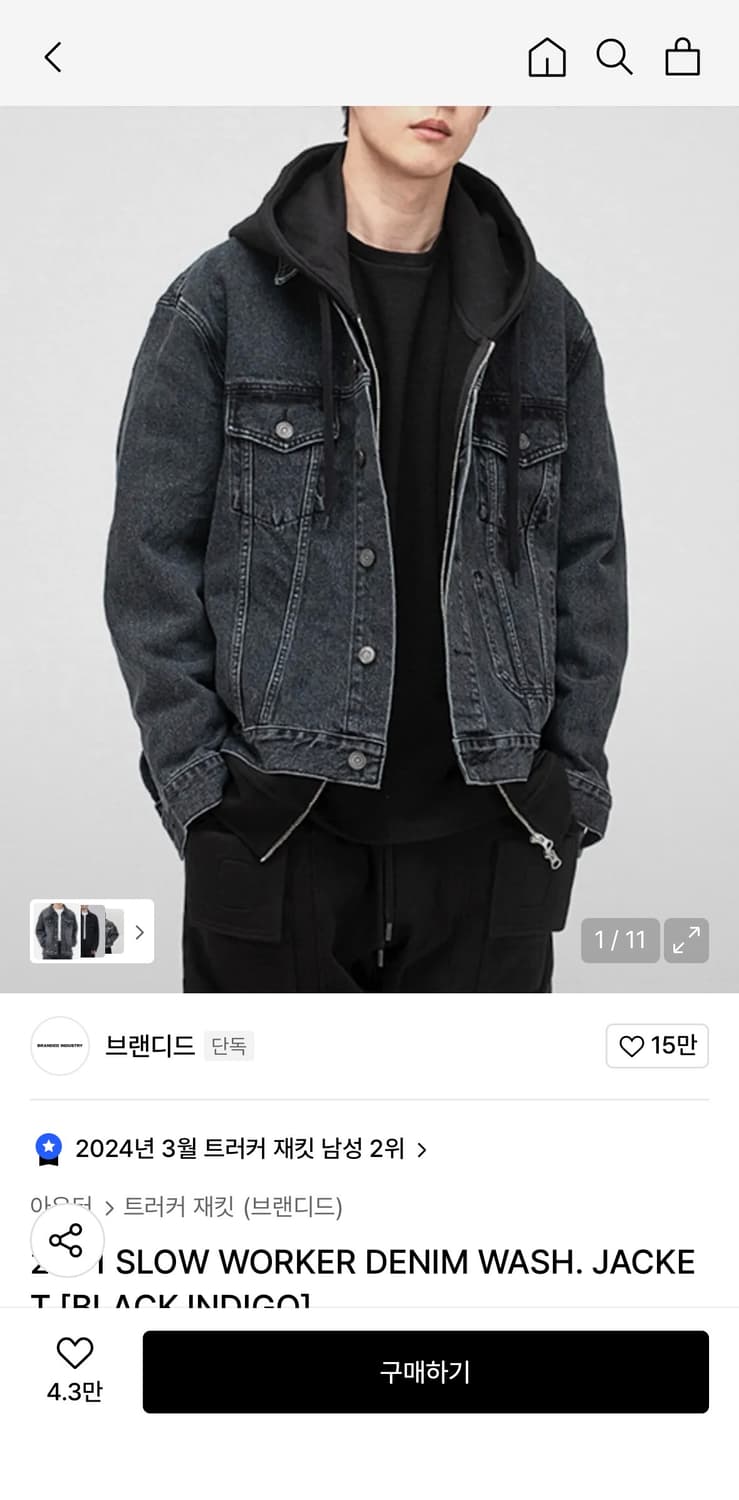
Task: Tap the 구매하기 purchase button
Action: click(x=426, y=1372)
